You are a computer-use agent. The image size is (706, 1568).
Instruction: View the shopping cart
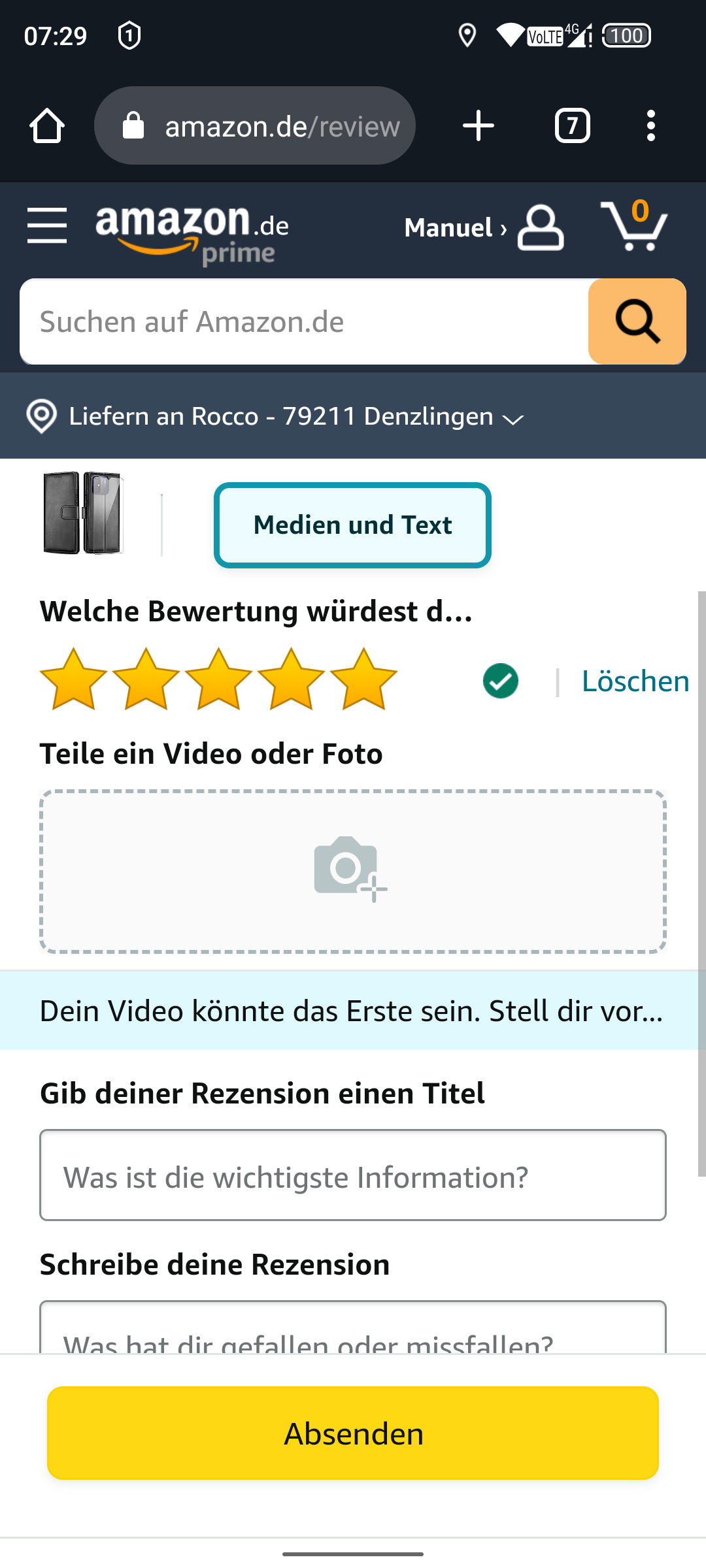(633, 227)
